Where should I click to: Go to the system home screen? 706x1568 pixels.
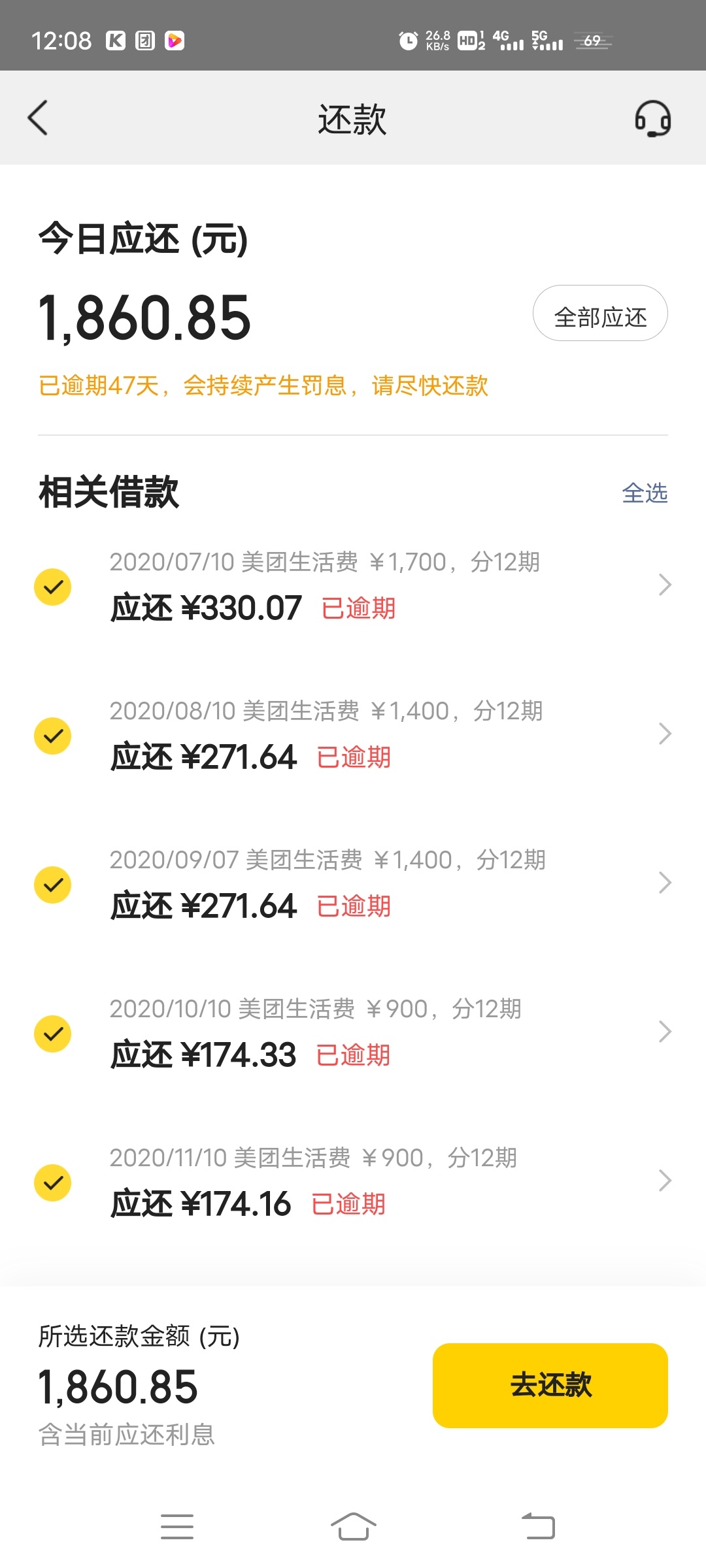click(x=353, y=1527)
